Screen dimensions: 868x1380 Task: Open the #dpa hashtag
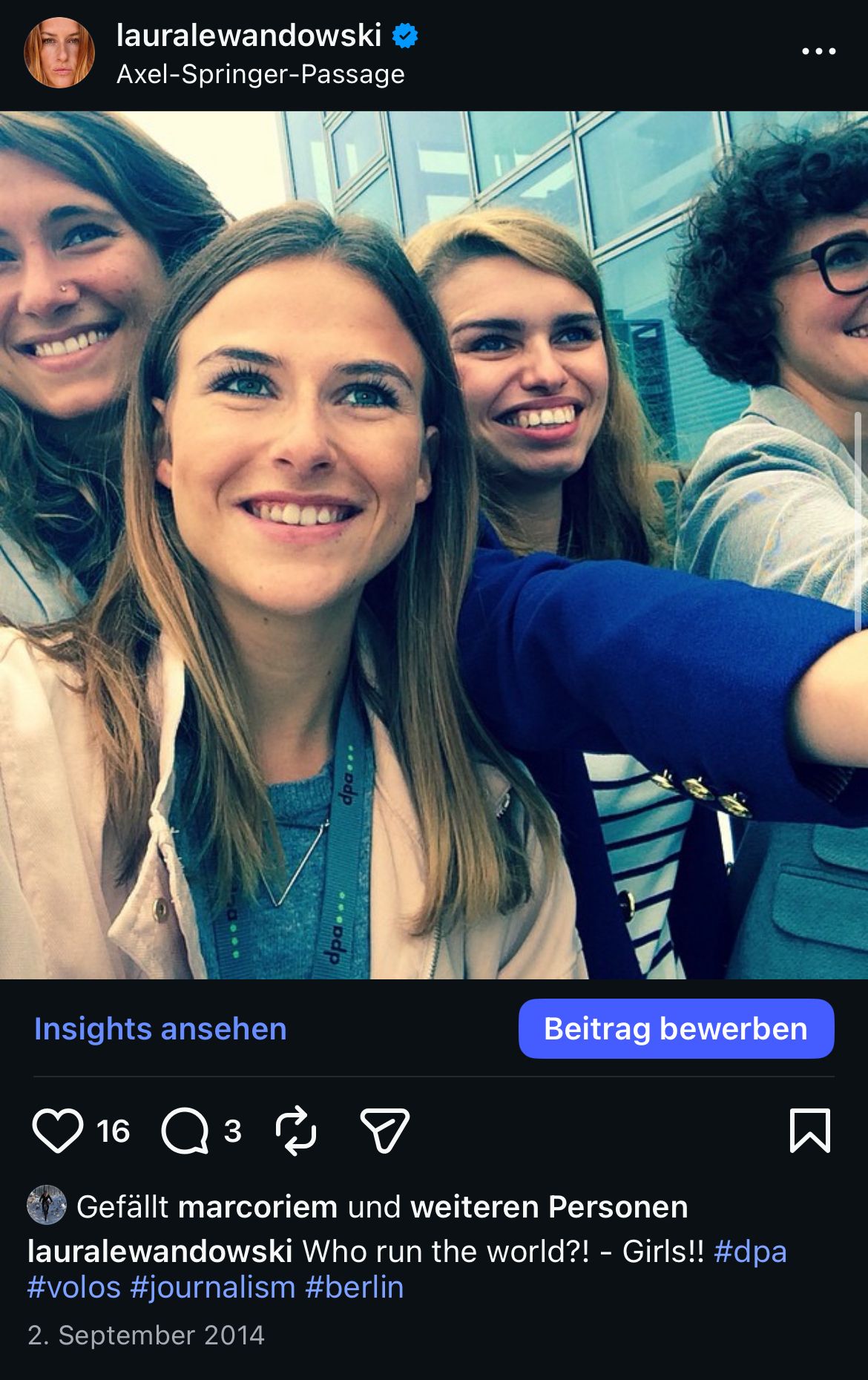pos(749,1252)
